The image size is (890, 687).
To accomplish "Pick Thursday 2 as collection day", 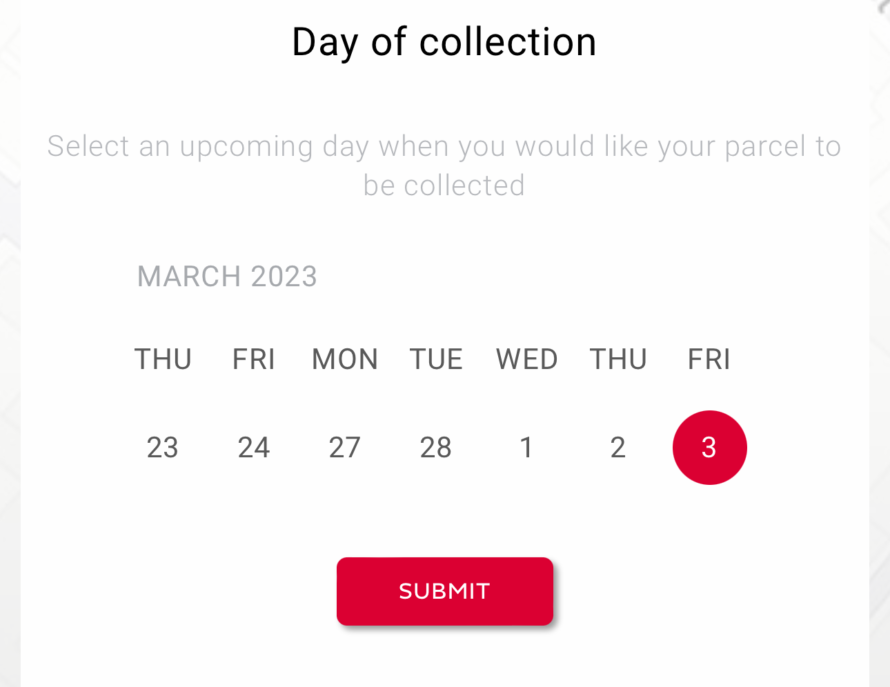I will 618,447.
